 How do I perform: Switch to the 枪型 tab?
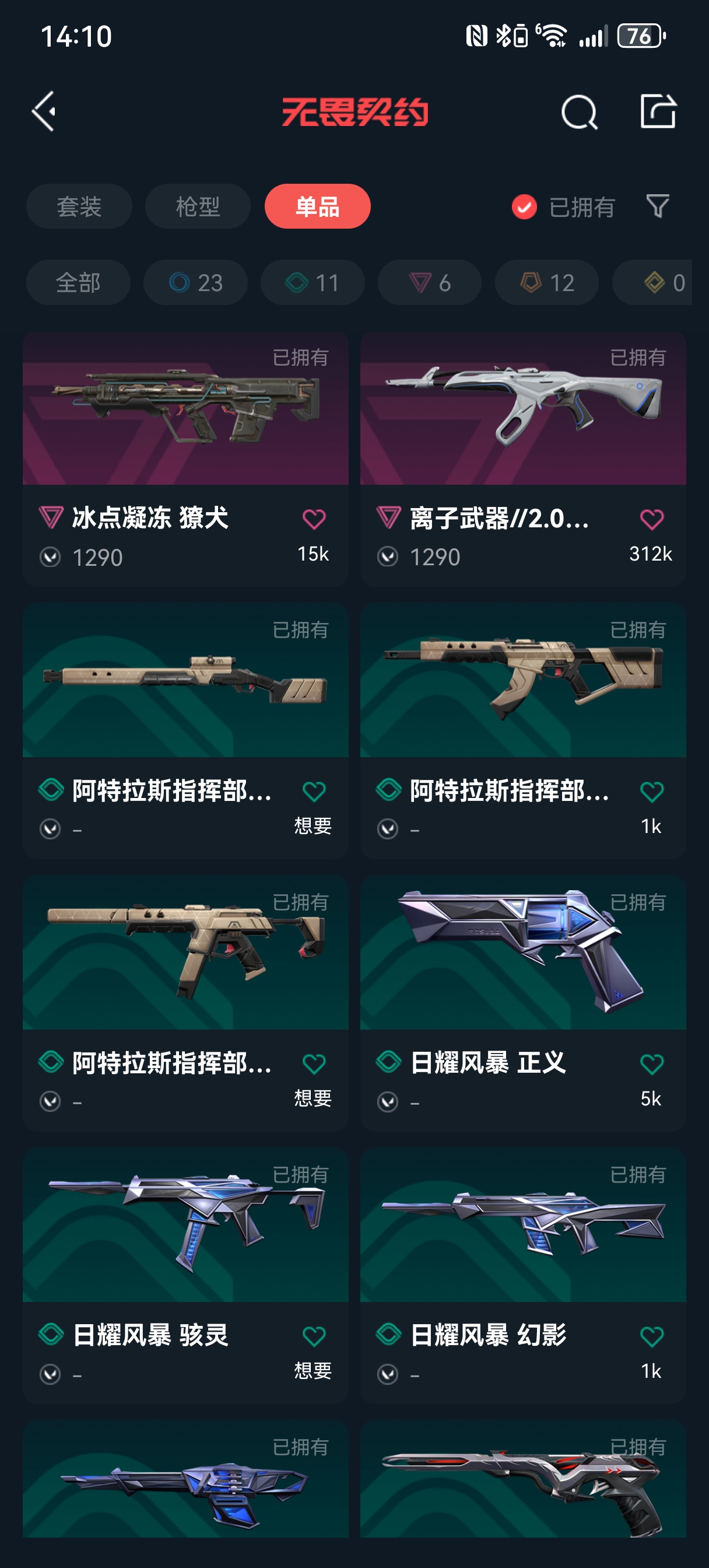pos(198,206)
